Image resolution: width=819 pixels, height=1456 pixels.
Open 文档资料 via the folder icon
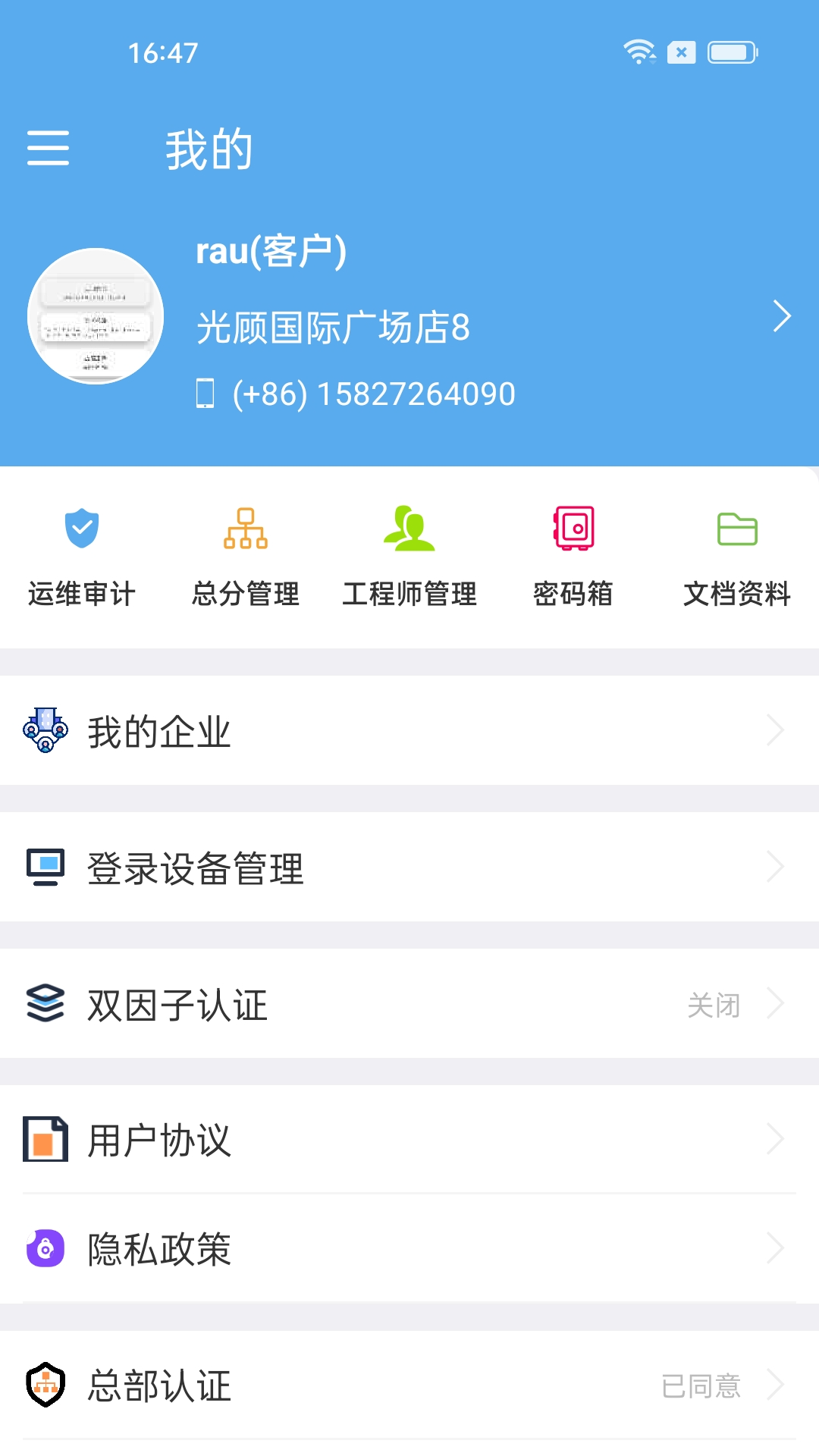(738, 530)
